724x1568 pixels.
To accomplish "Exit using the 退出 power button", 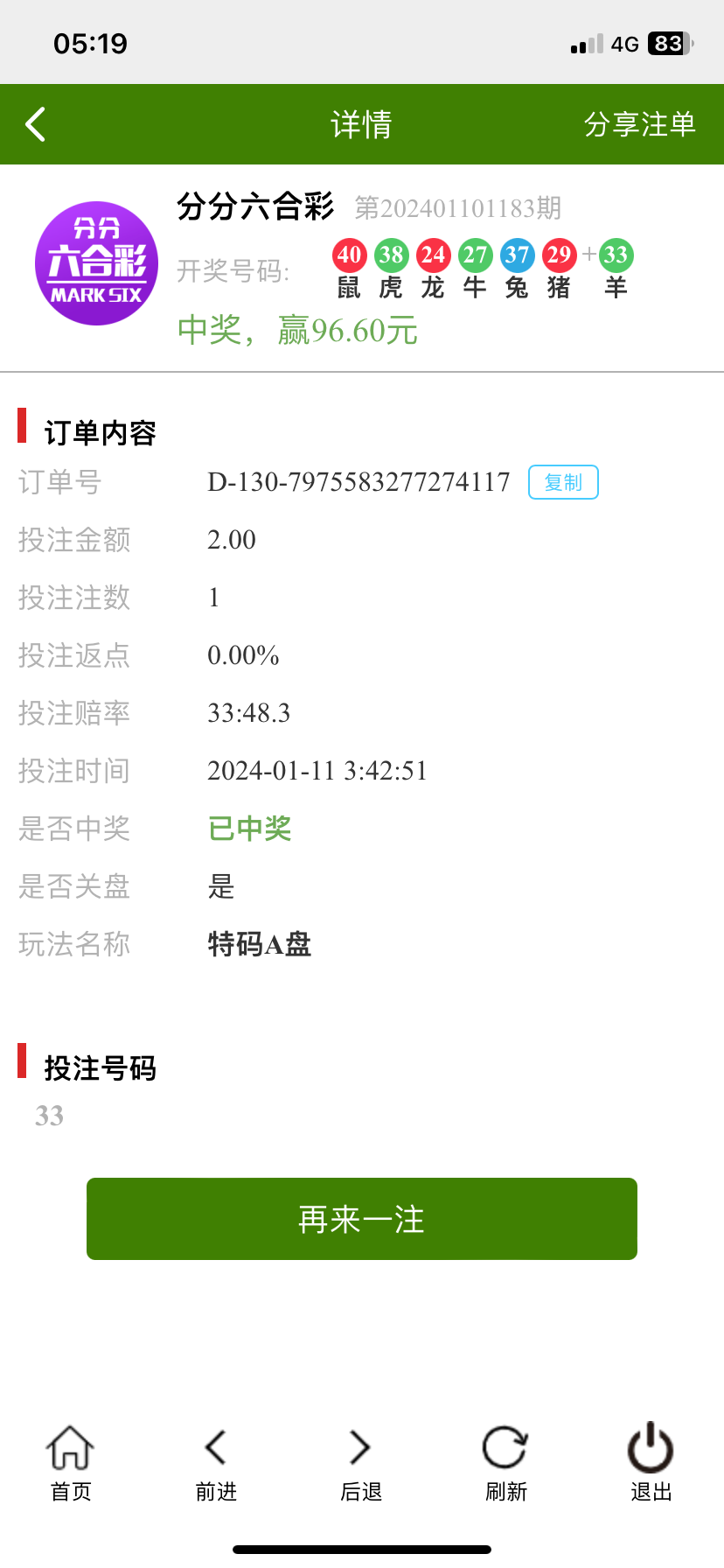I will (651, 1462).
